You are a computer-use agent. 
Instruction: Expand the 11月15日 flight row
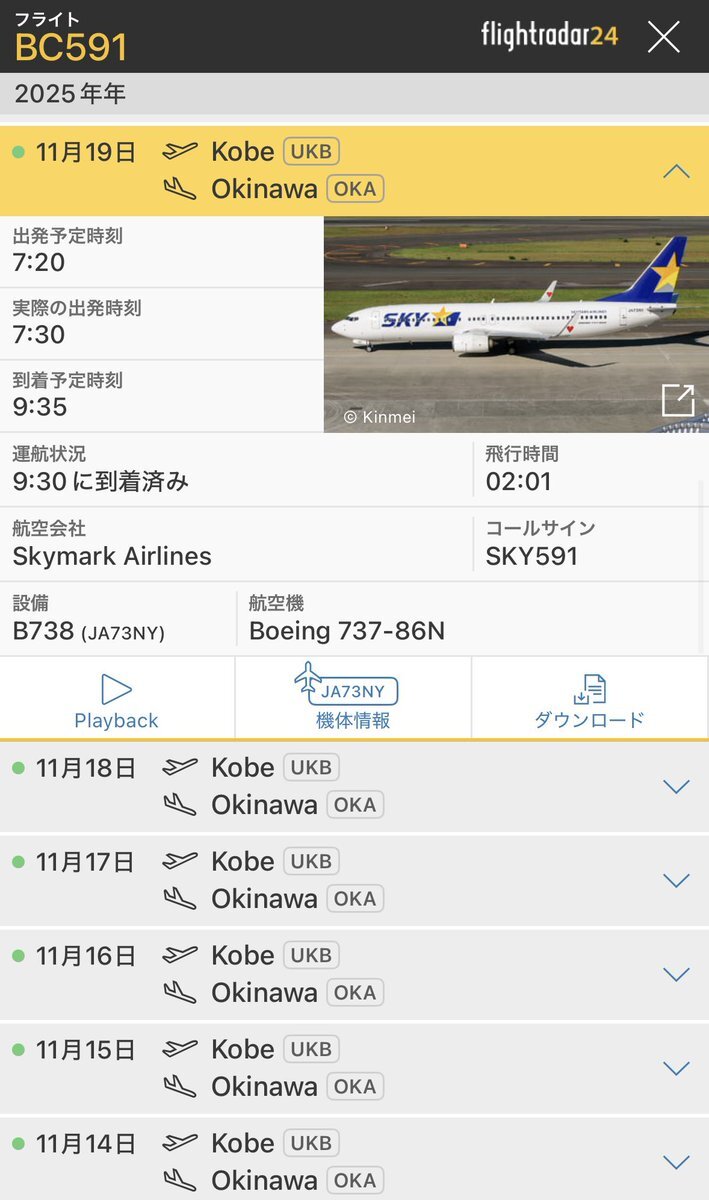[x=676, y=1069]
